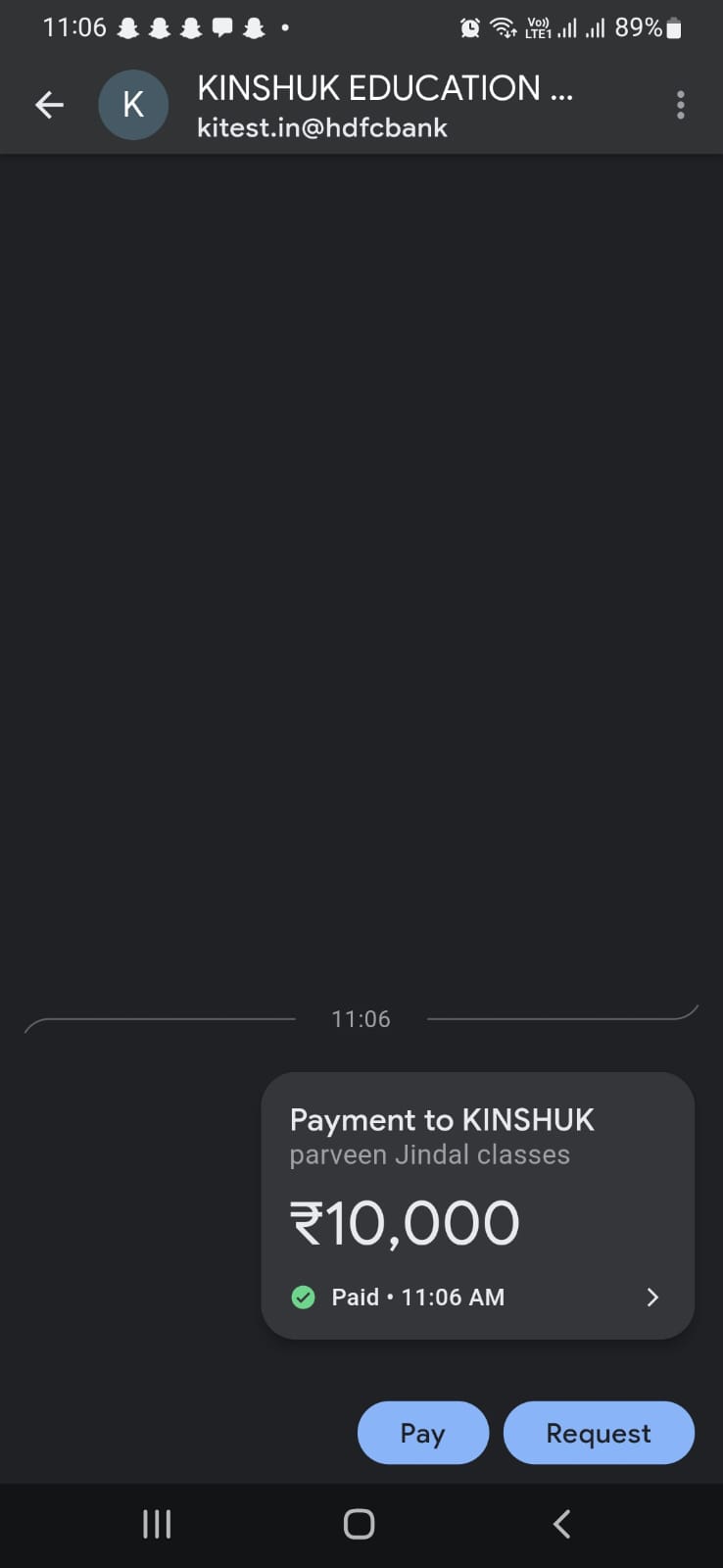Screen dimensions: 723x1568
Task: Open the ₹10,000 payment to KINSHUK card
Action: coord(477,1205)
